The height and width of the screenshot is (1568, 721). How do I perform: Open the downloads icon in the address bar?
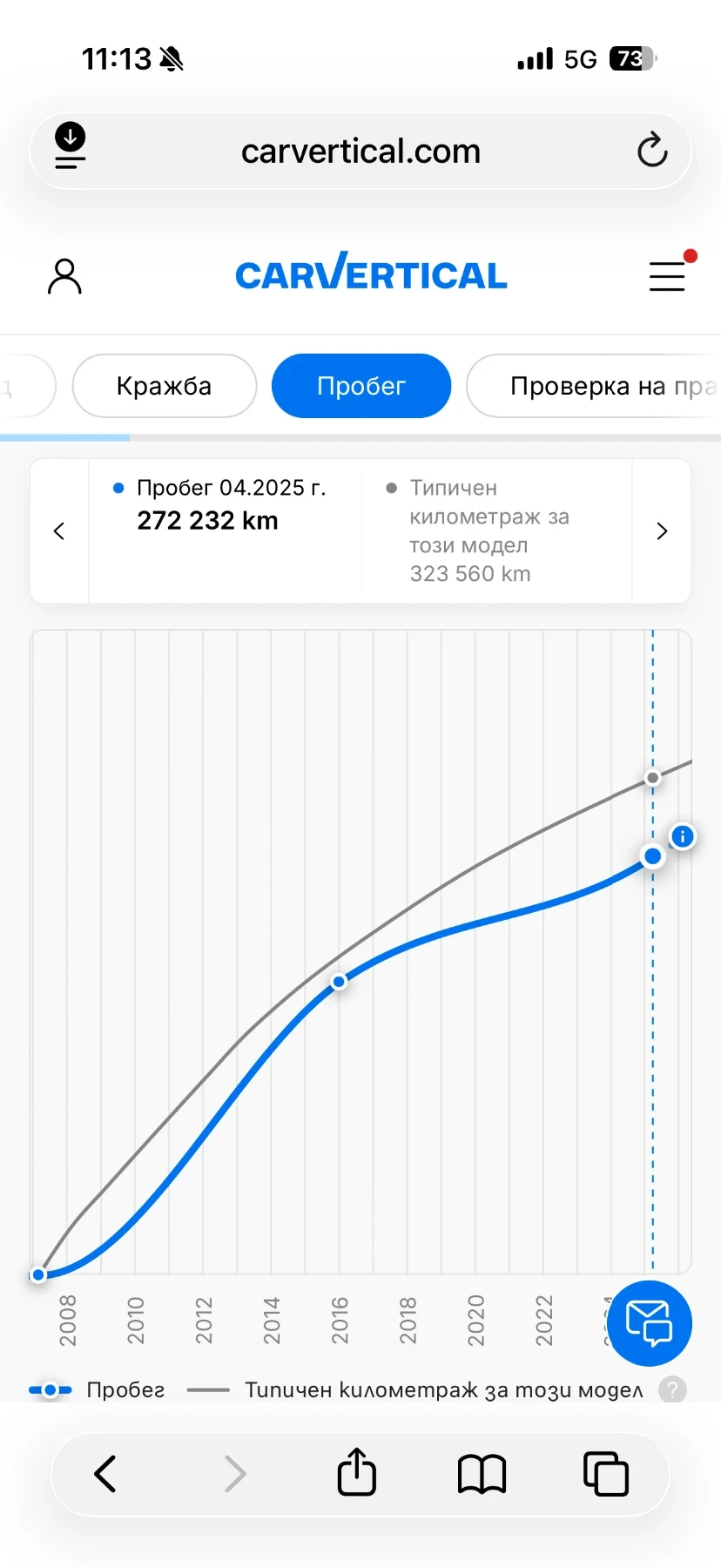click(71, 145)
